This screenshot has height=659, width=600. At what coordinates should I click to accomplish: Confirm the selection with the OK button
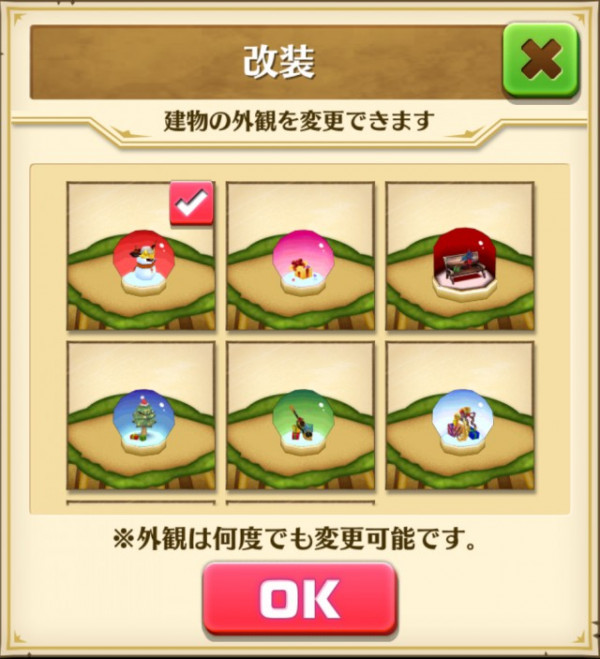click(299, 598)
